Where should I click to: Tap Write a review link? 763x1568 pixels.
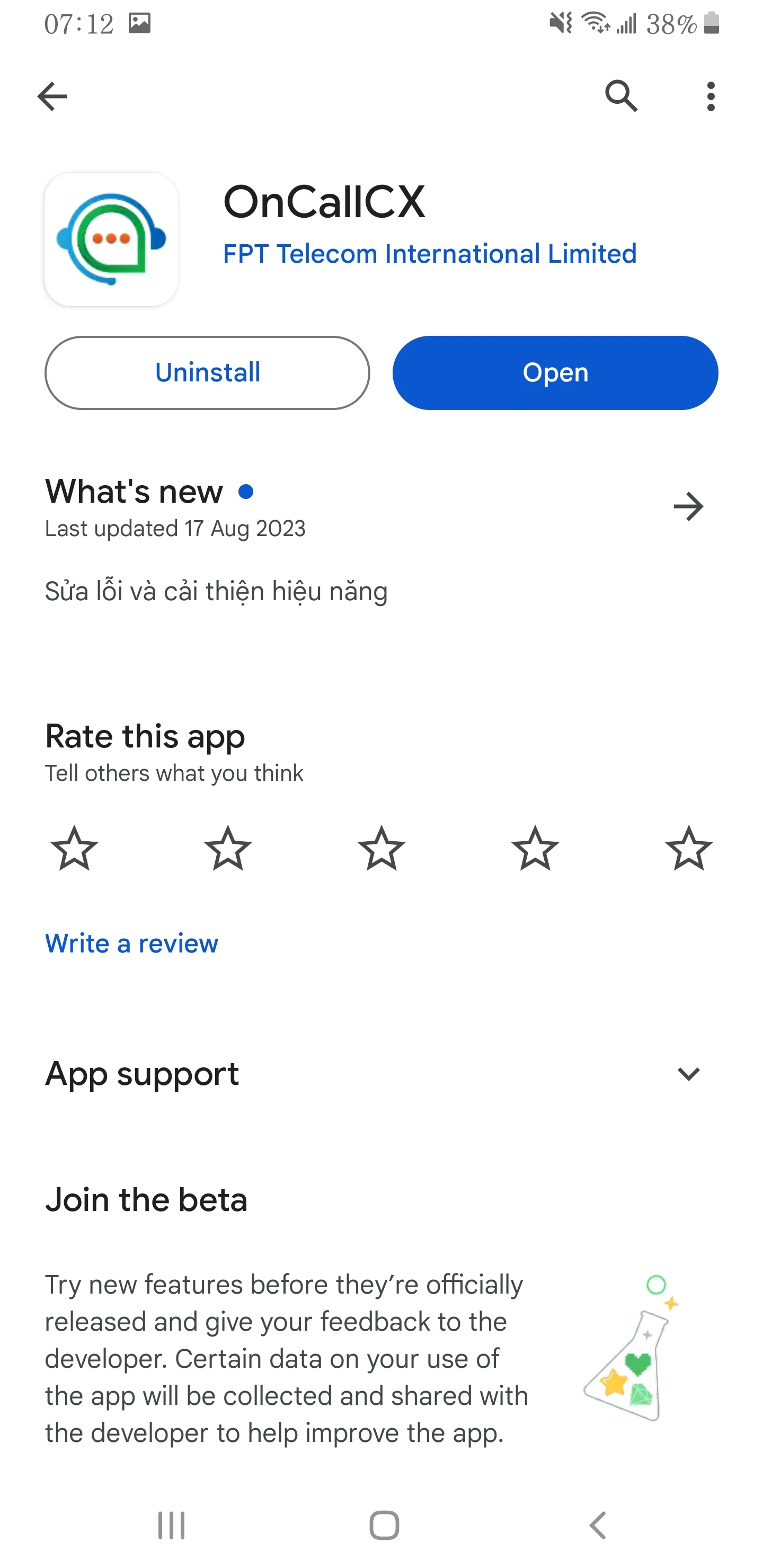(x=131, y=943)
